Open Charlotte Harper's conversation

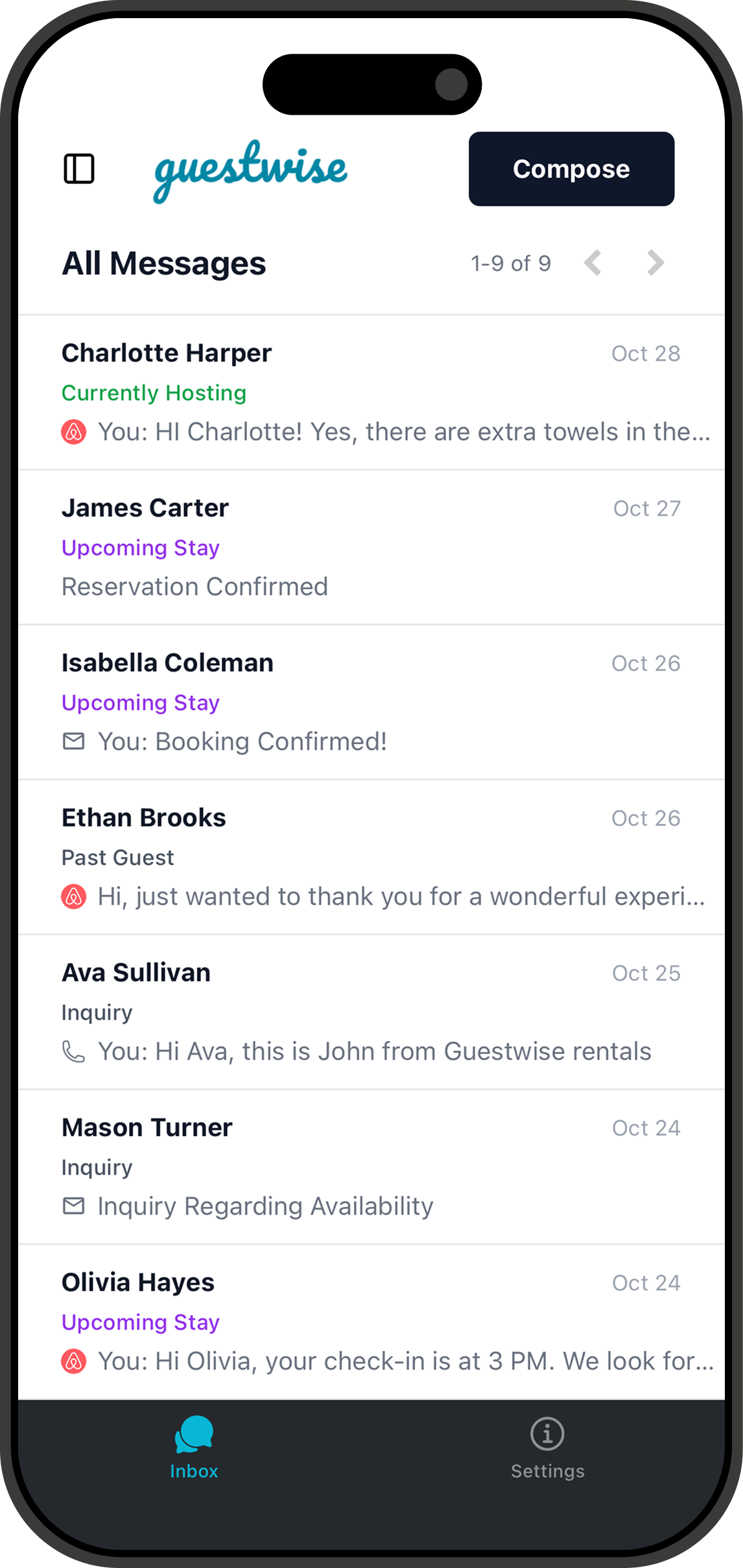371,392
